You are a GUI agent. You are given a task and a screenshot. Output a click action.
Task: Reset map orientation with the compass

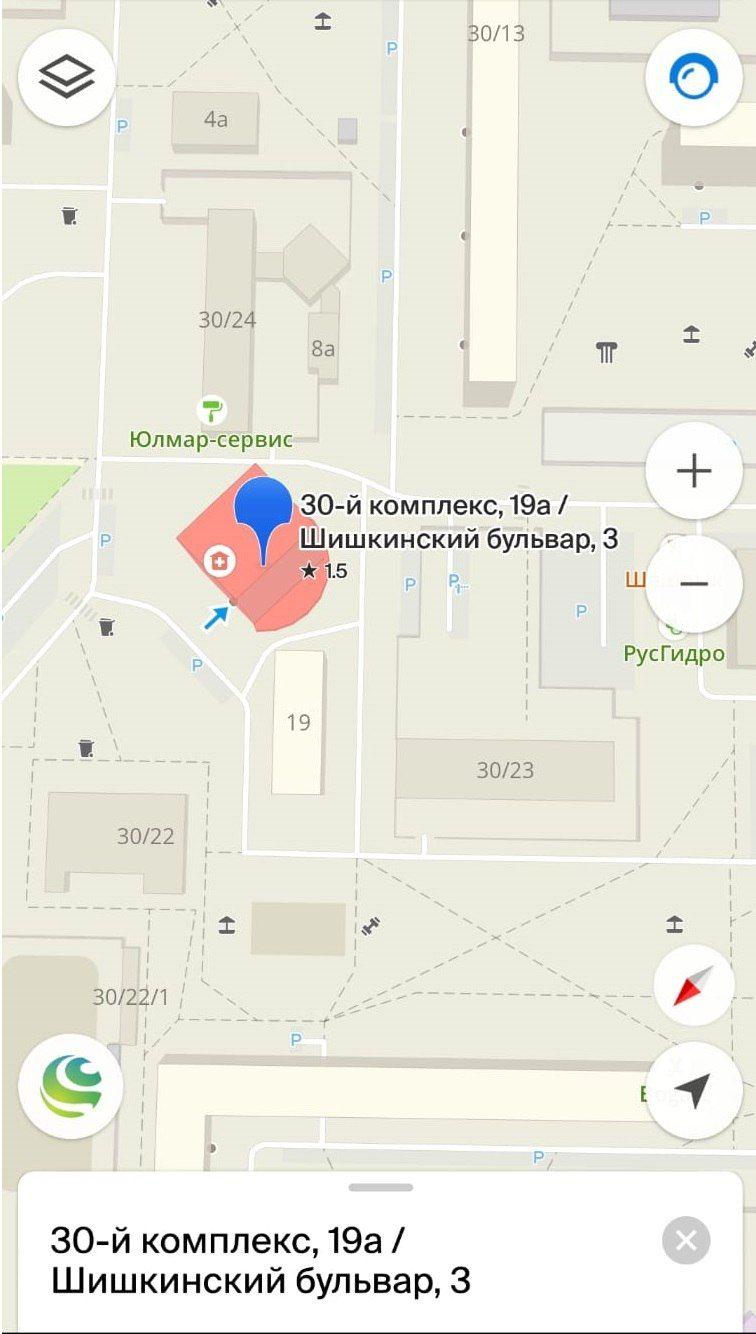pos(693,985)
